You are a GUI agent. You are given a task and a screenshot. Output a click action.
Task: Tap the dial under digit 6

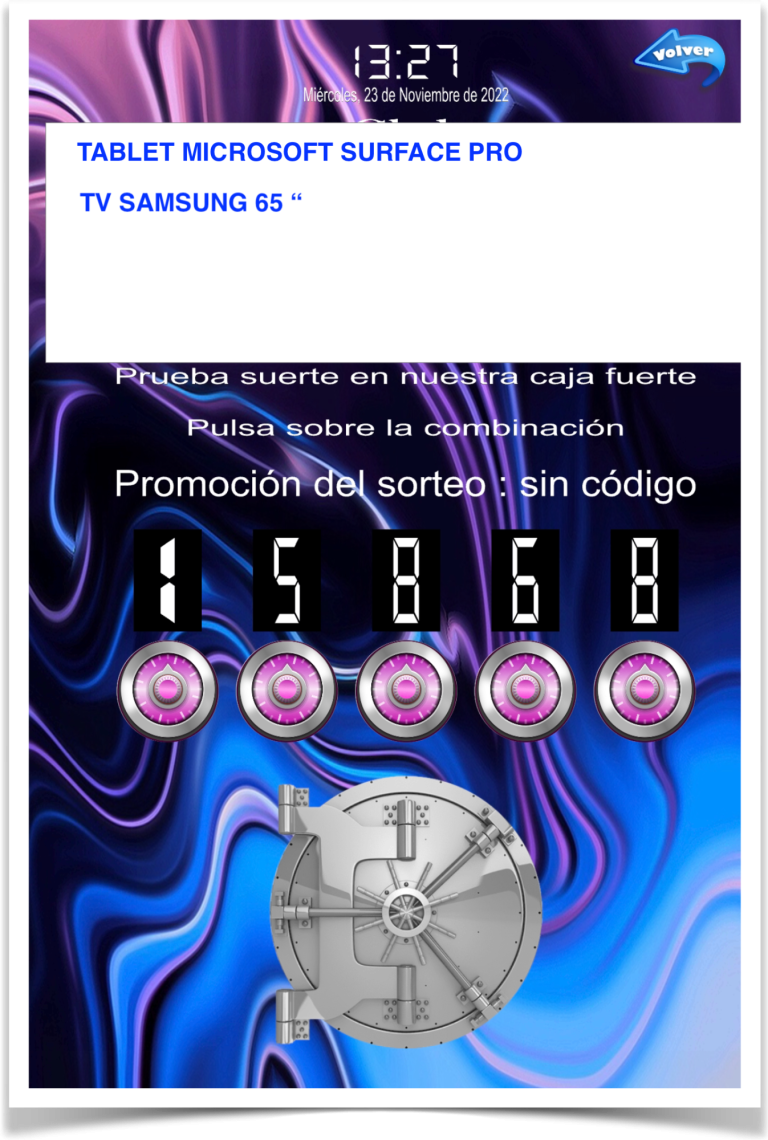tap(524, 690)
